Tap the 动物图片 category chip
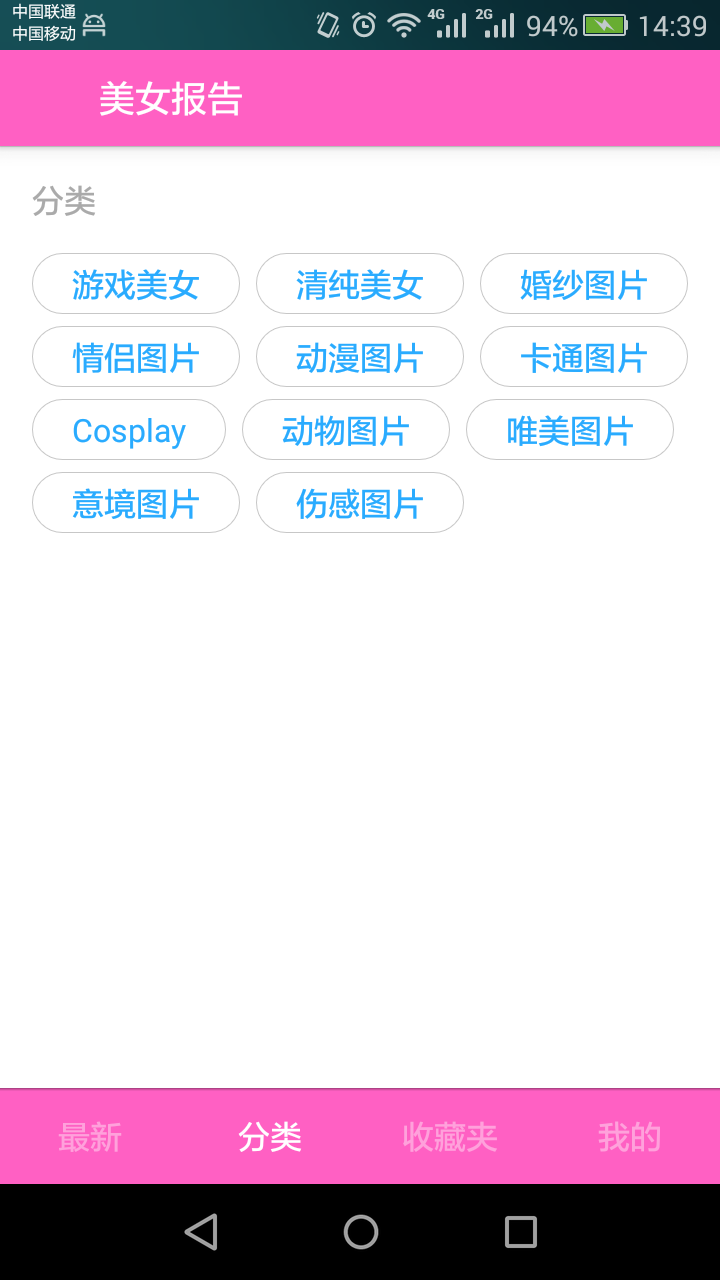Viewport: 720px width, 1280px height. tap(346, 430)
